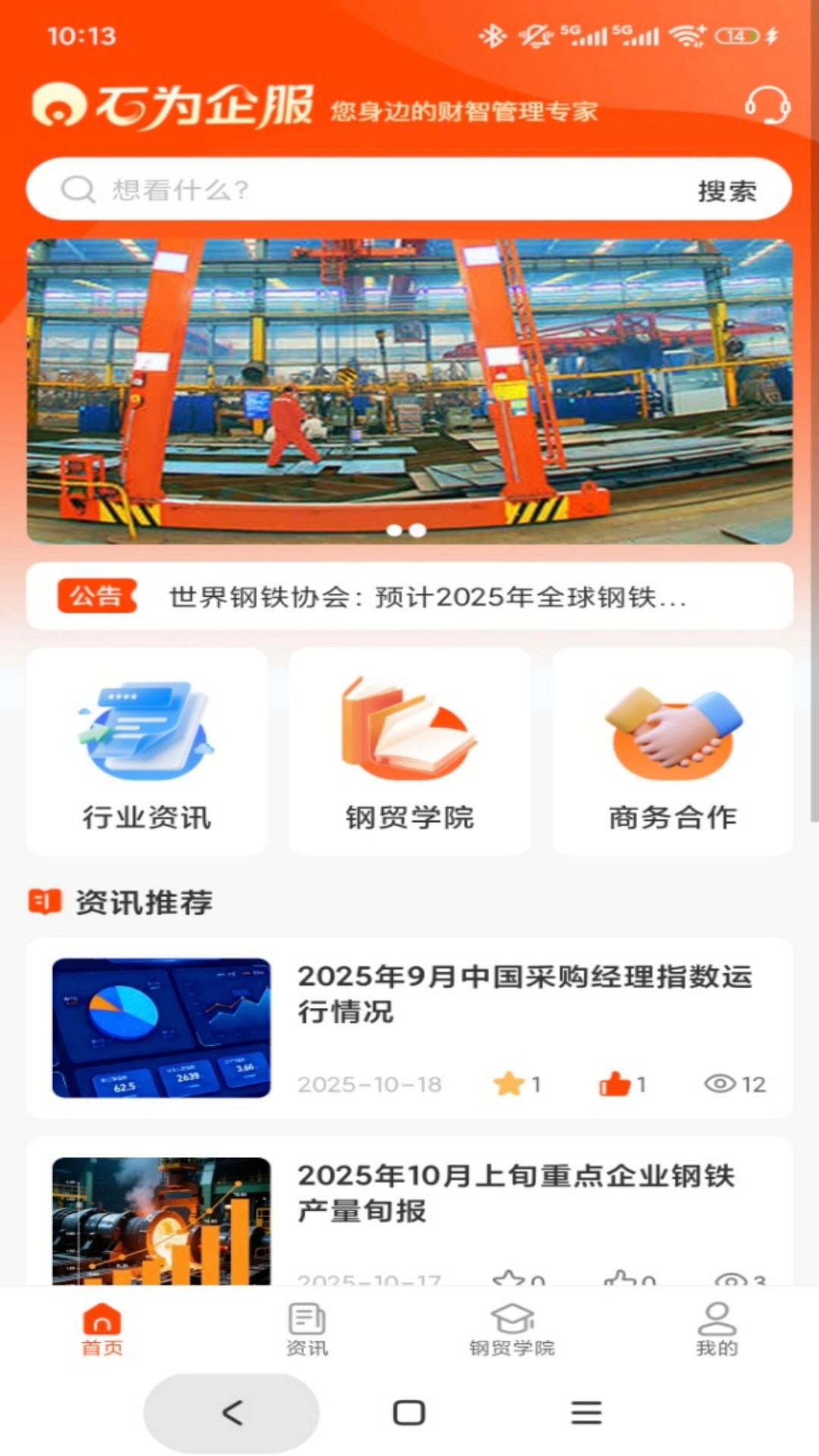Tap the 想看什么 search input field

(x=303, y=190)
